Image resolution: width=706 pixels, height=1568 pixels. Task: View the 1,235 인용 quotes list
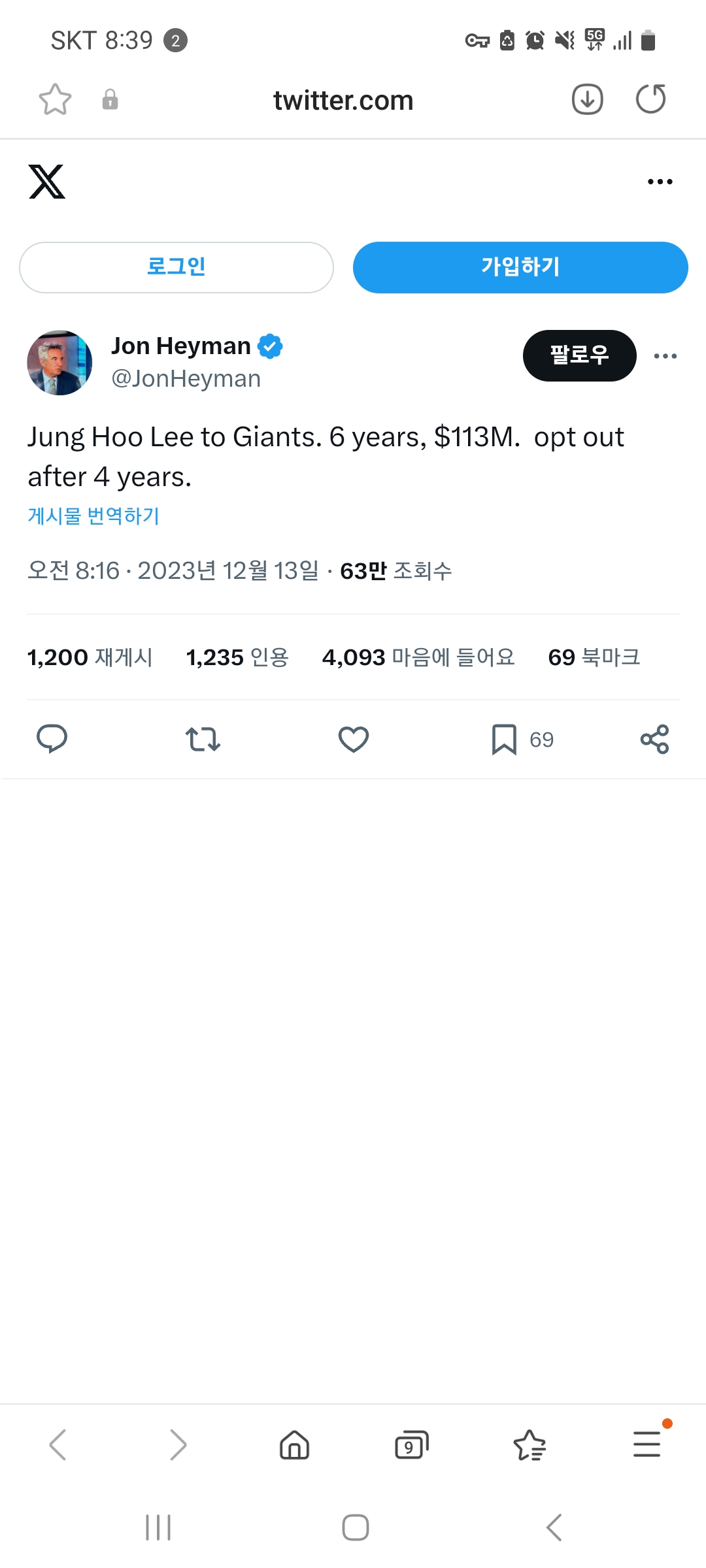point(237,657)
